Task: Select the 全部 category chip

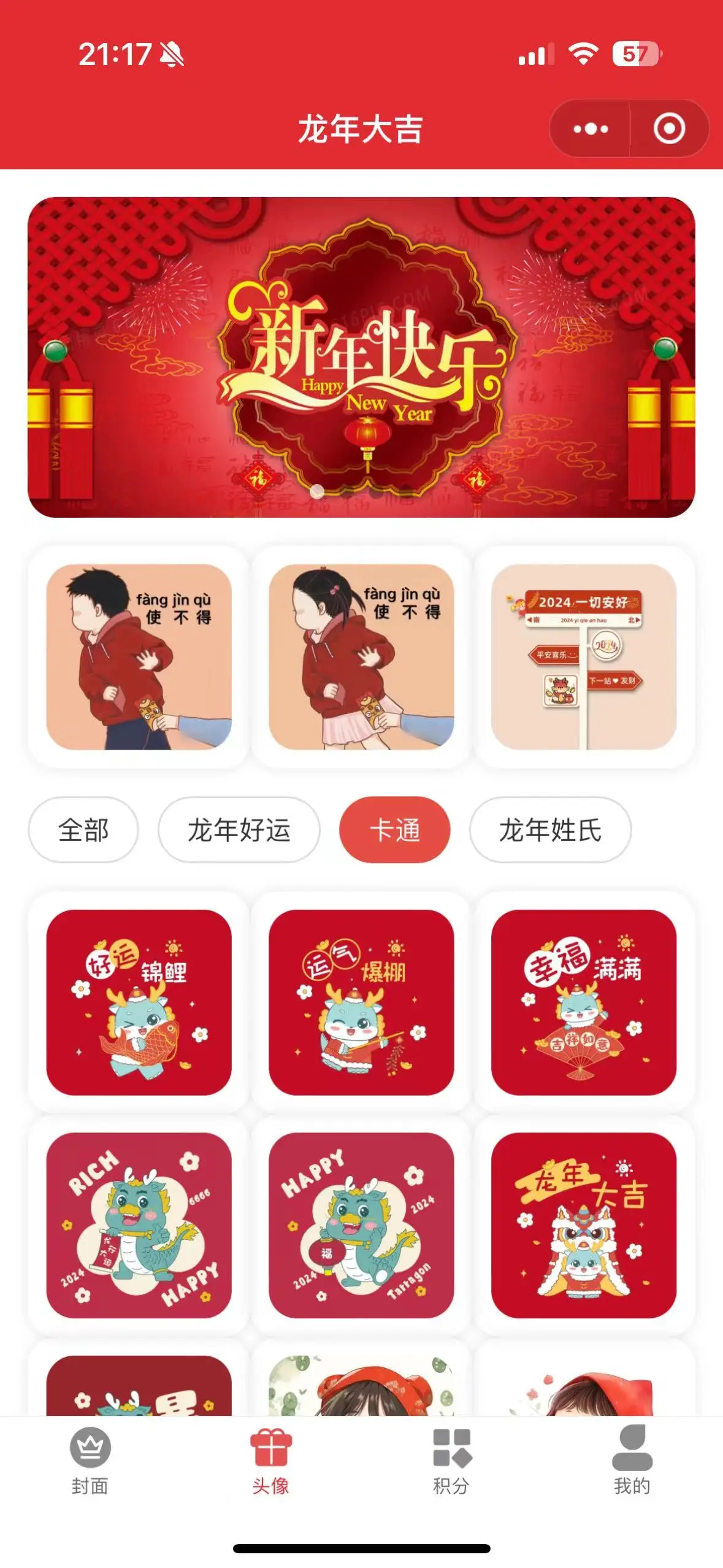Action: pos(83,830)
